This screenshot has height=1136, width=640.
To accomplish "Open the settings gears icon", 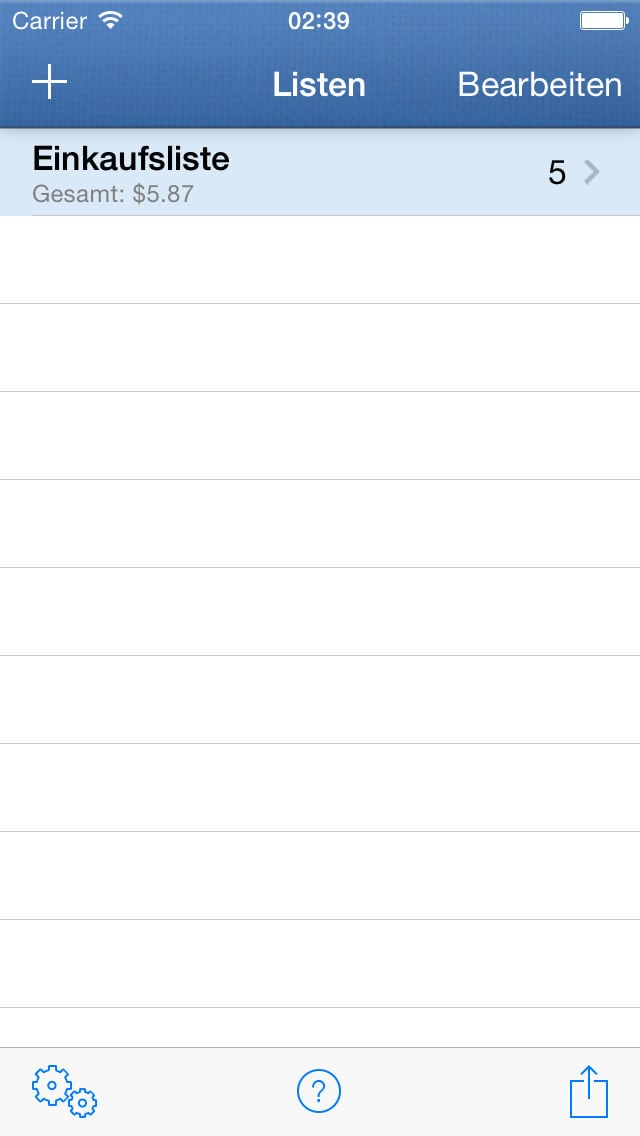I will point(64,1091).
